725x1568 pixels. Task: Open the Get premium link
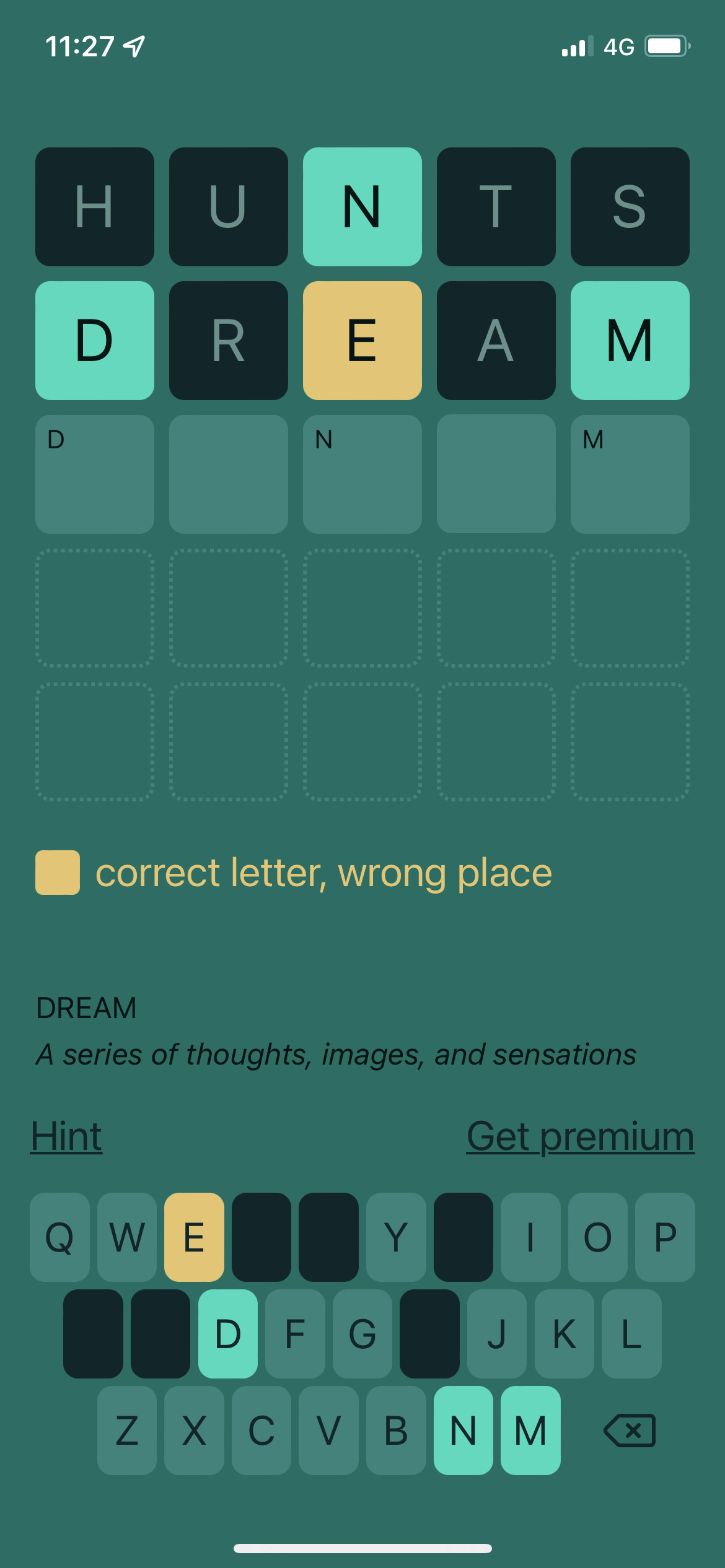tap(580, 1136)
